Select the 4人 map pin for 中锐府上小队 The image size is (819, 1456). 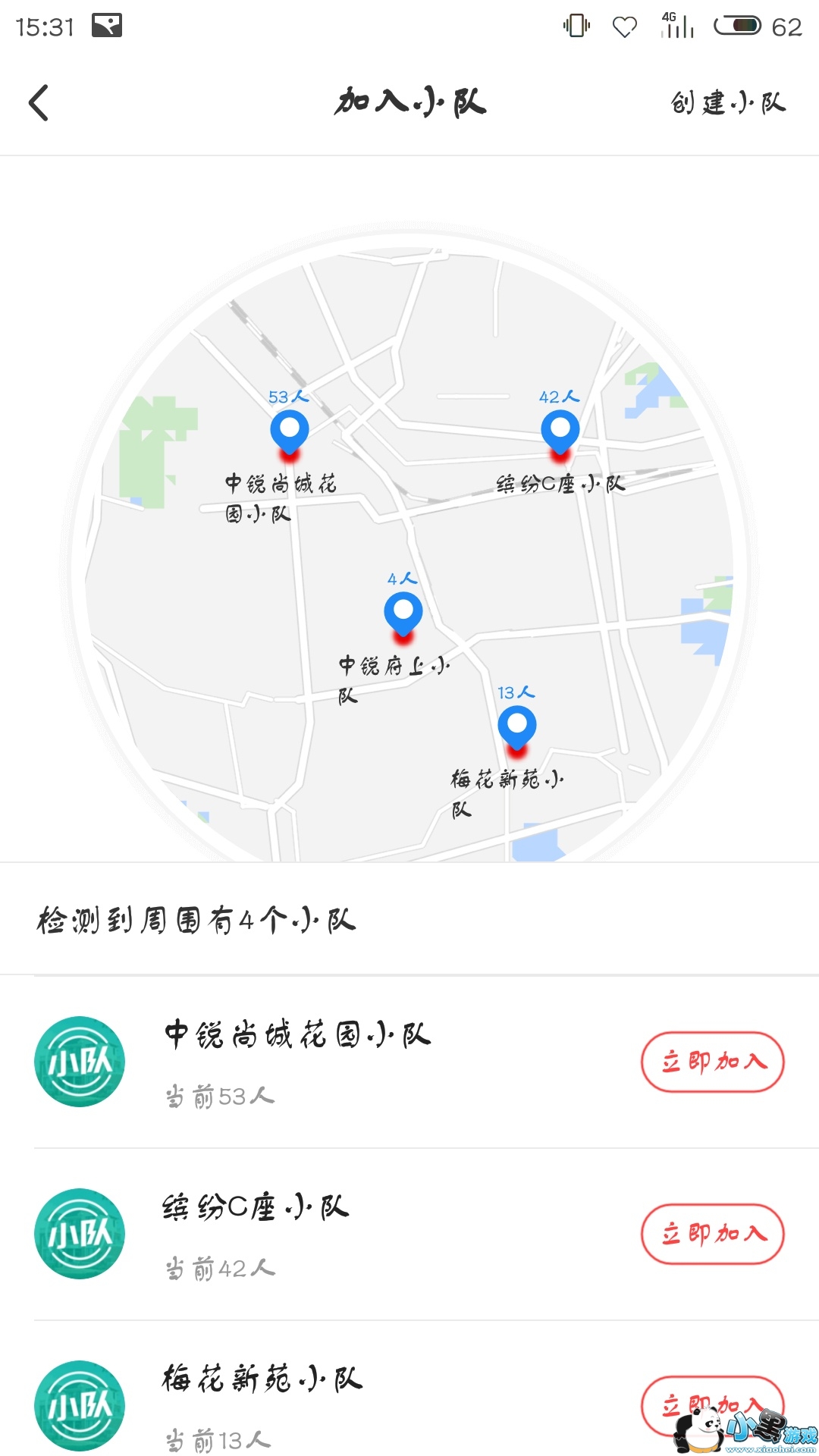[x=403, y=613]
